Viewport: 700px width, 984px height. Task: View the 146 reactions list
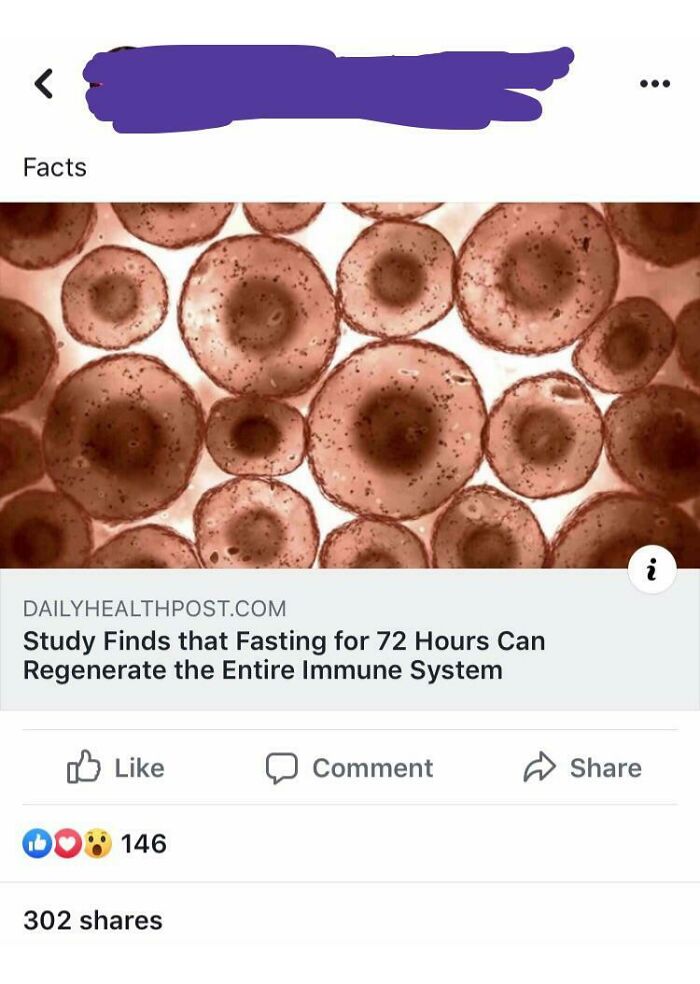[95, 844]
